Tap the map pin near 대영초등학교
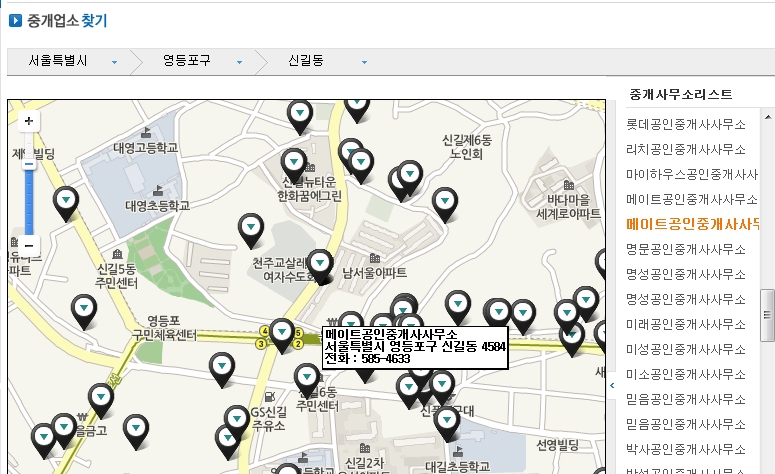 [66, 201]
